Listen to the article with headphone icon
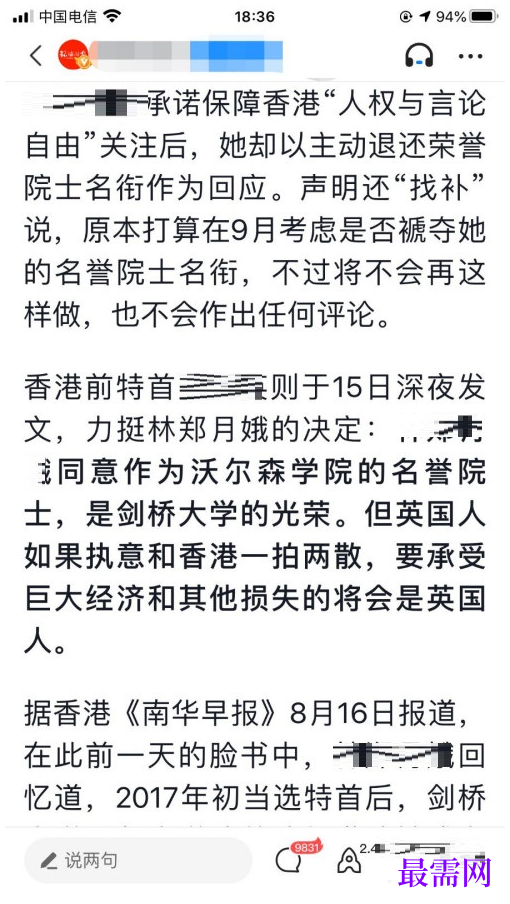 (x=419, y=56)
